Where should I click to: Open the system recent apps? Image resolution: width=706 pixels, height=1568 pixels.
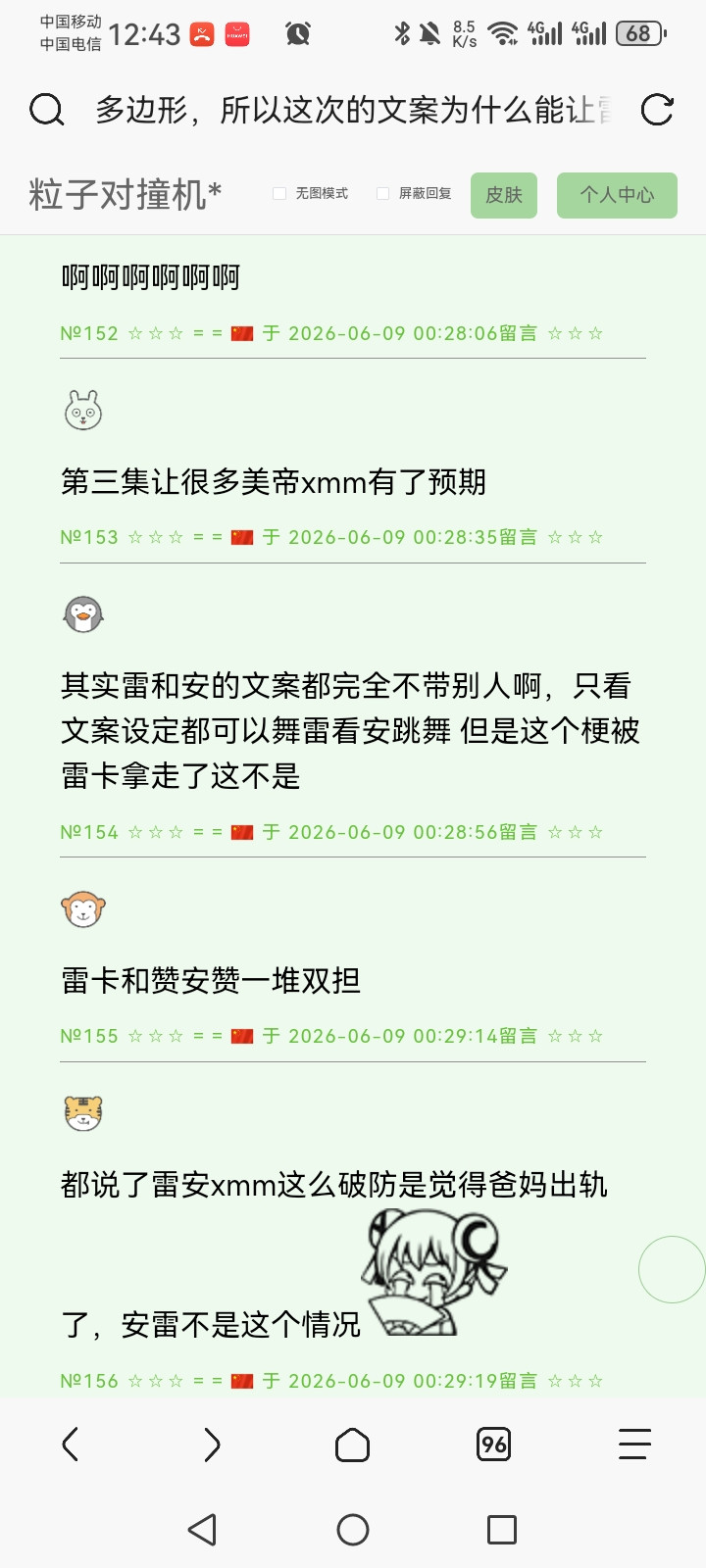(x=502, y=1530)
